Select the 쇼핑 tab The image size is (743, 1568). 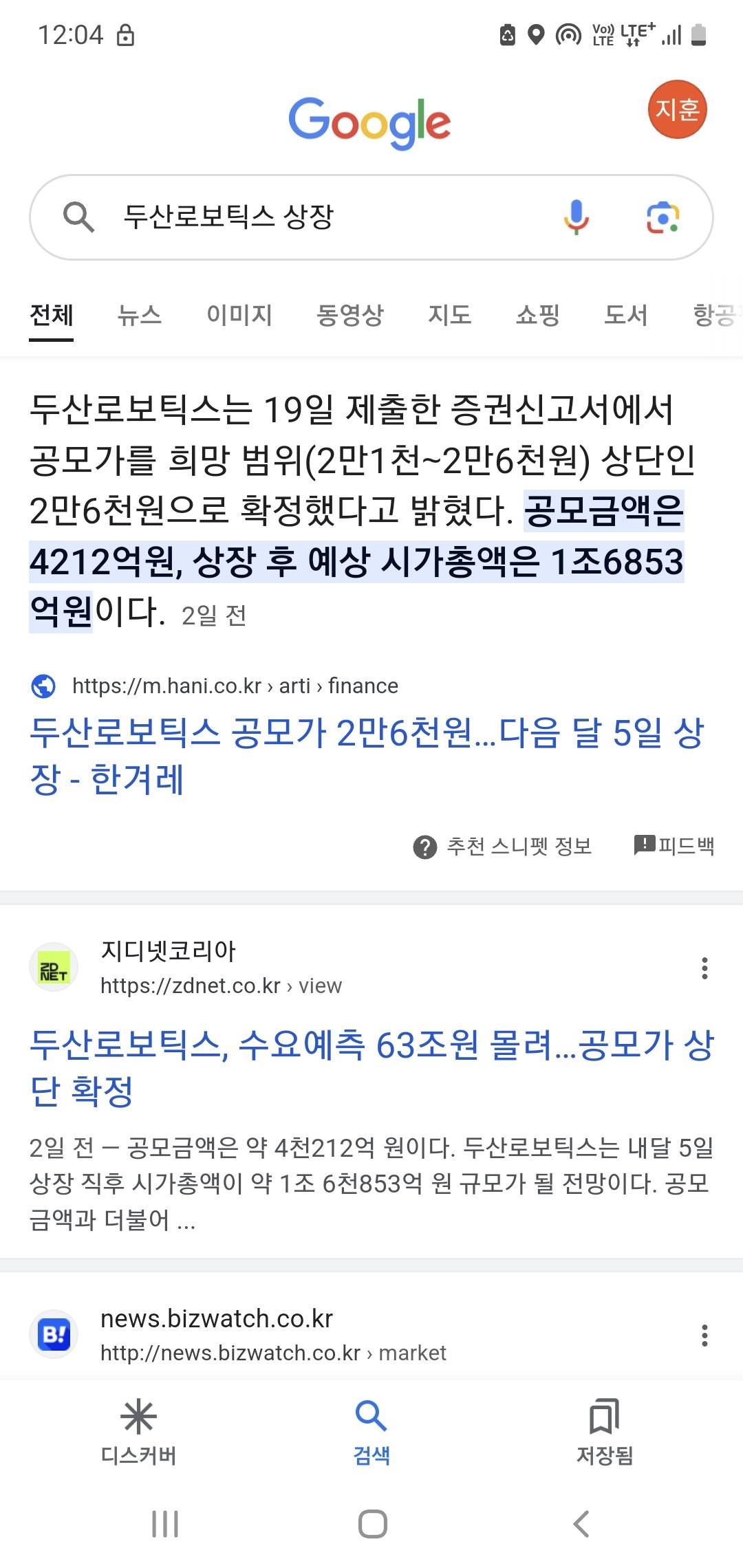(x=537, y=315)
